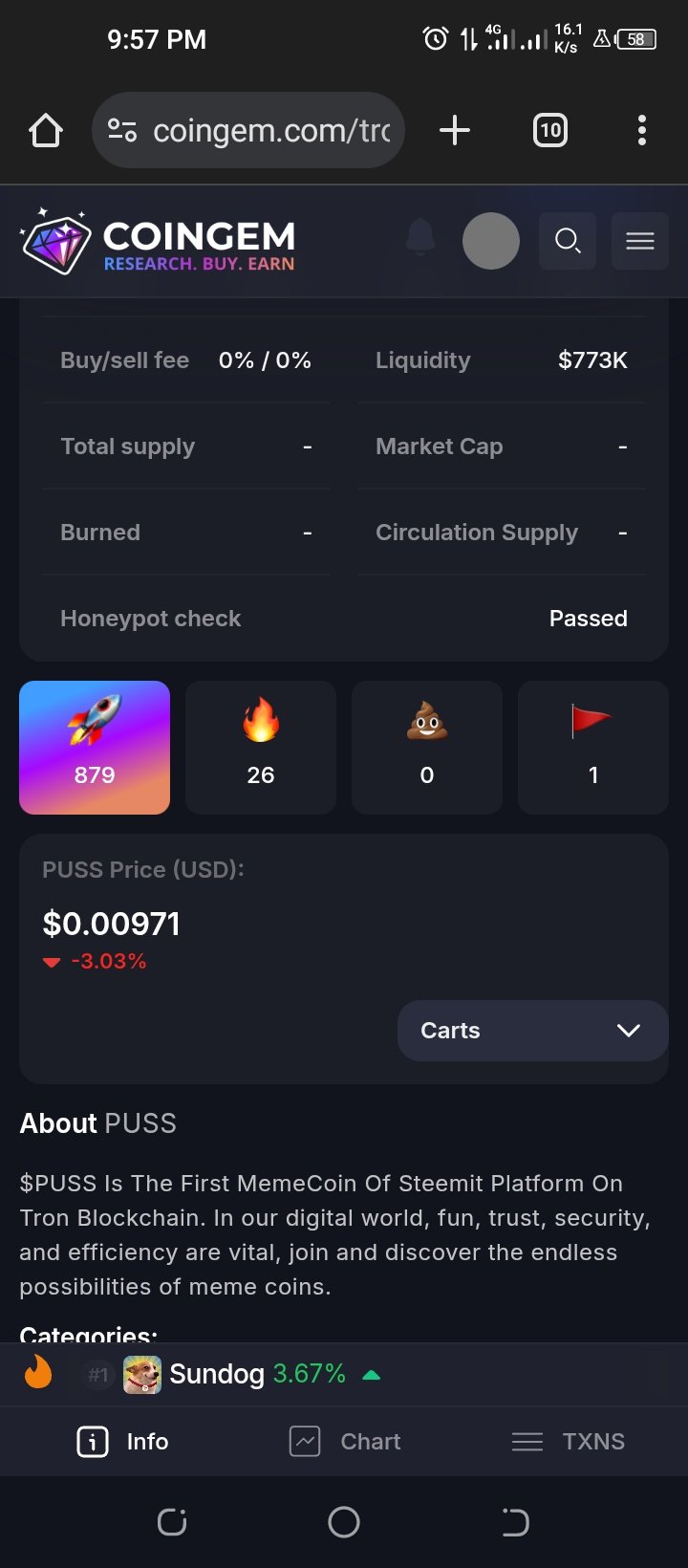This screenshot has height=1568, width=688.
Task: Switch to the TXNS tab
Action: (569, 1442)
